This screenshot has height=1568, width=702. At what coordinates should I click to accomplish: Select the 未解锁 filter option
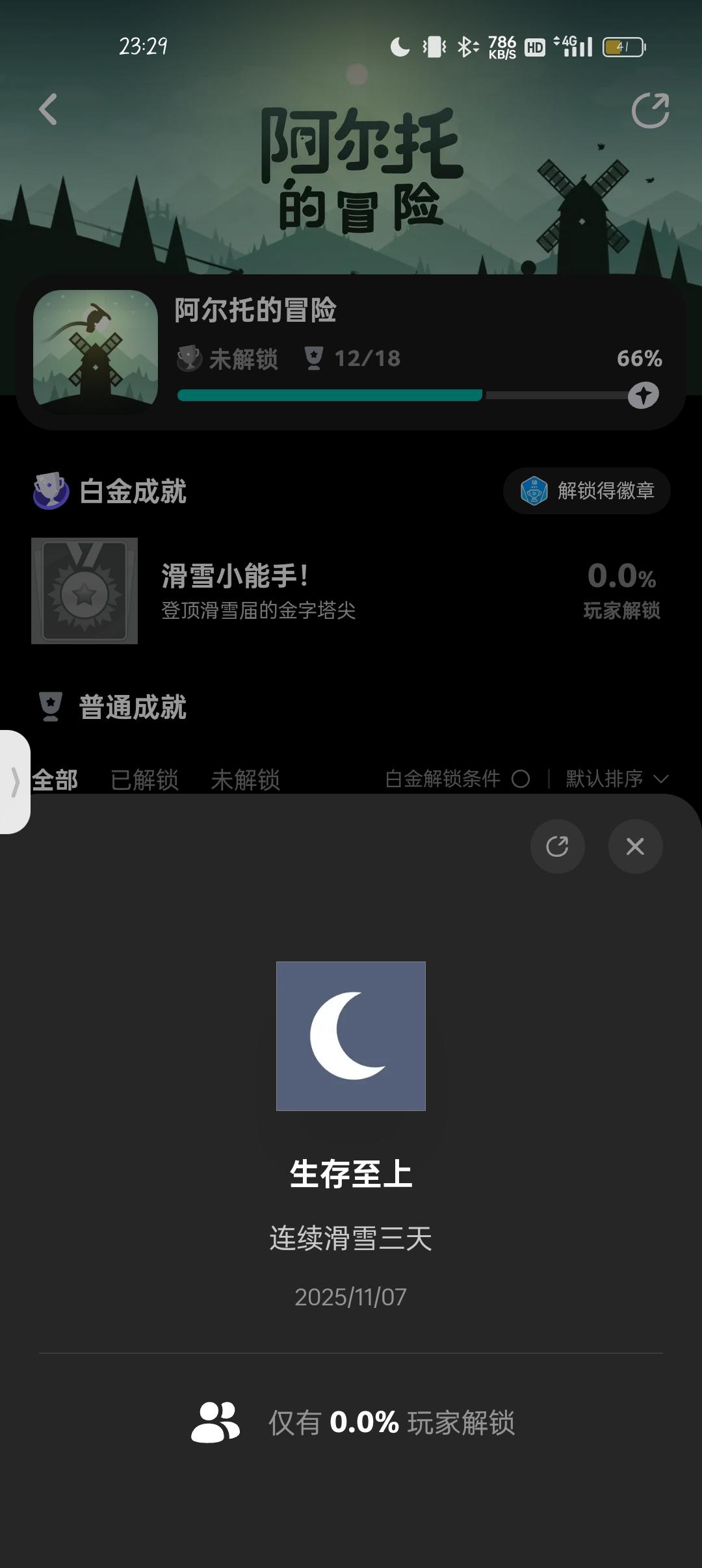(x=246, y=780)
